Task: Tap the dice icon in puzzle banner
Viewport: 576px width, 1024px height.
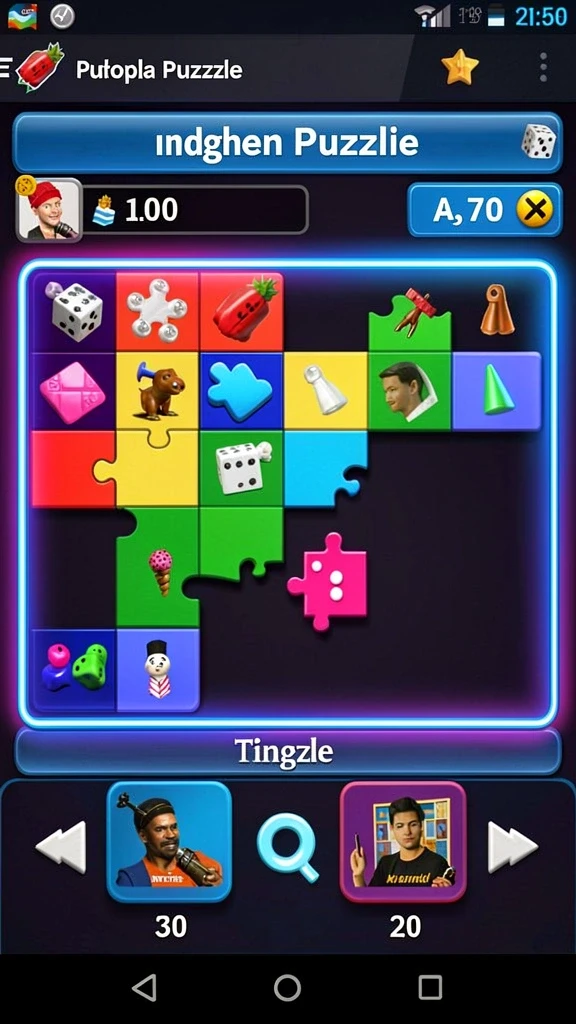Action: [539, 142]
